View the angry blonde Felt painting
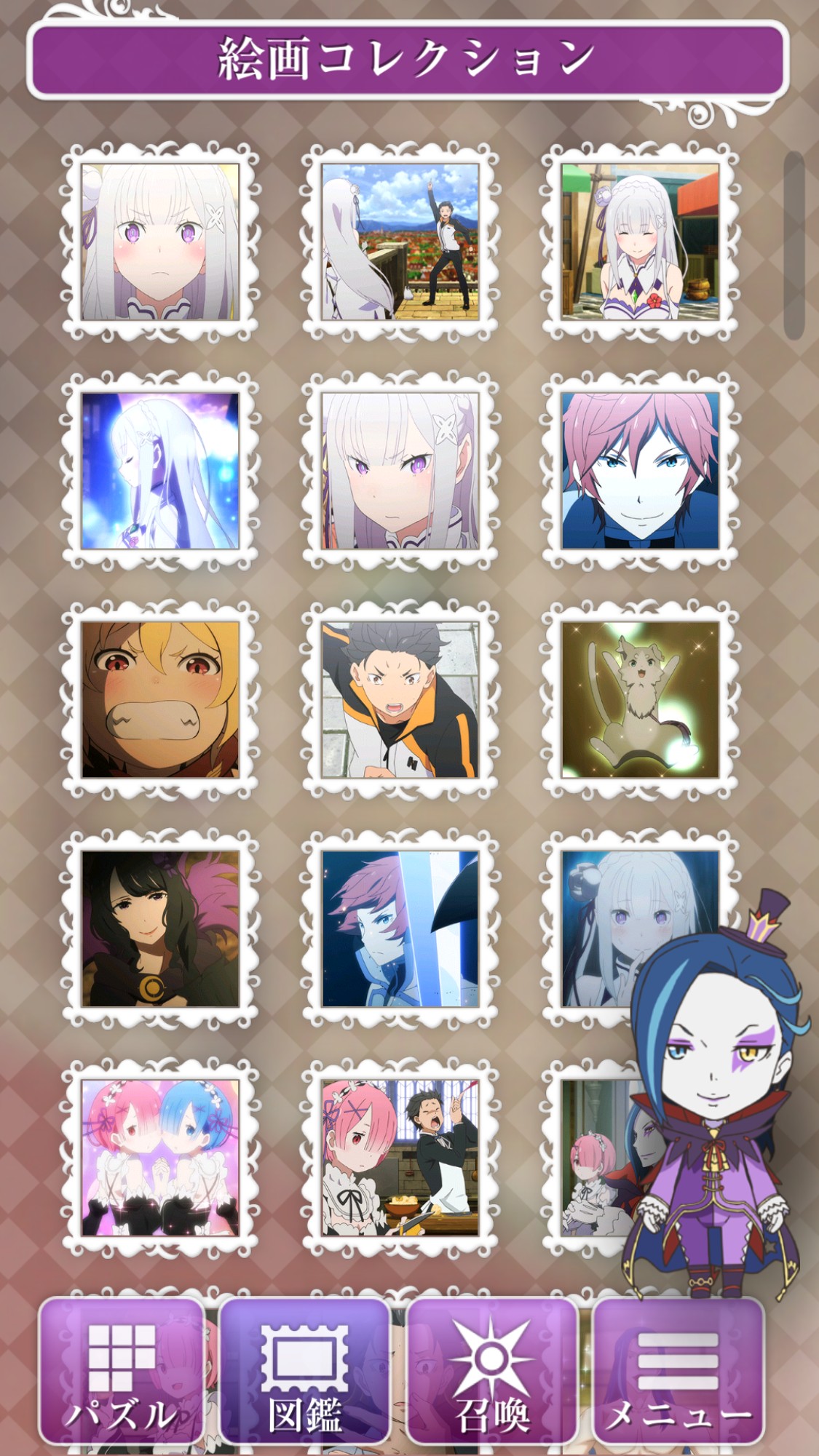Image resolution: width=819 pixels, height=1456 pixels. coord(160,699)
